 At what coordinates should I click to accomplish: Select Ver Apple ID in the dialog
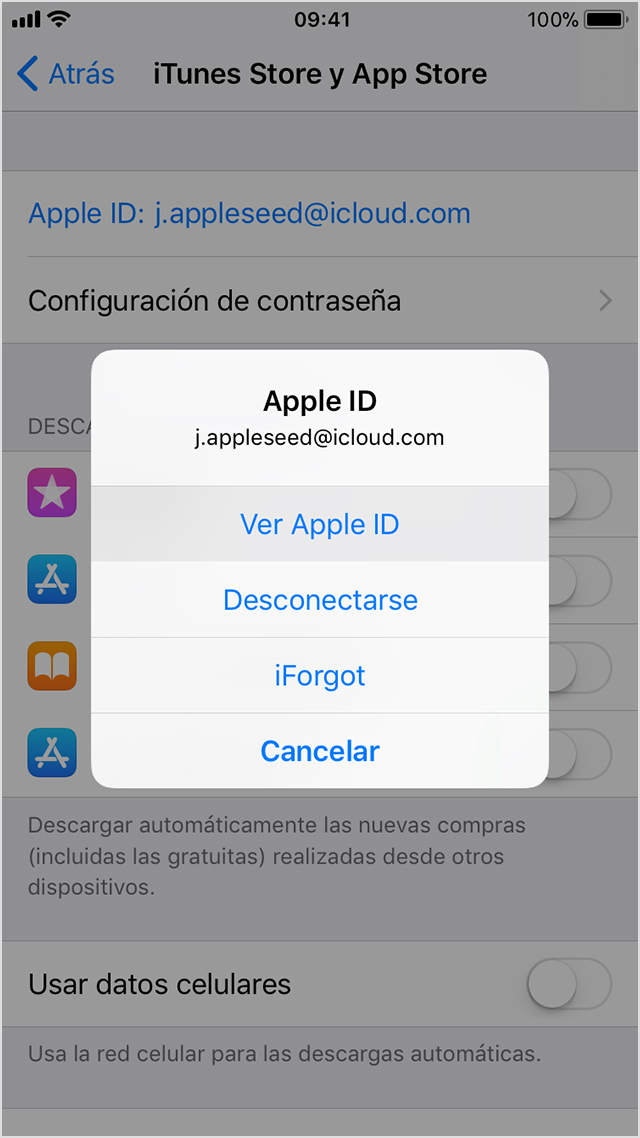coord(320,524)
